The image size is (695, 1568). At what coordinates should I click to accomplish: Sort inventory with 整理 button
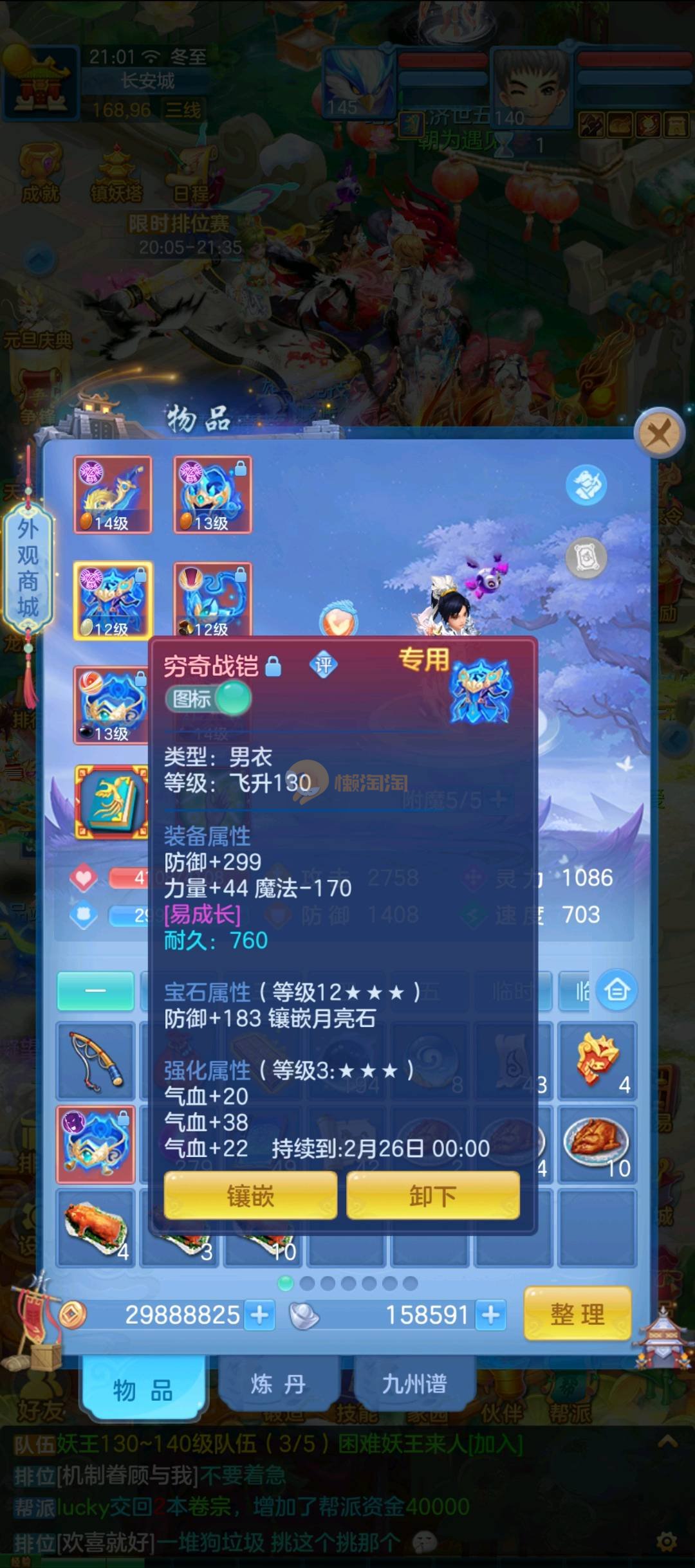coord(577,1314)
